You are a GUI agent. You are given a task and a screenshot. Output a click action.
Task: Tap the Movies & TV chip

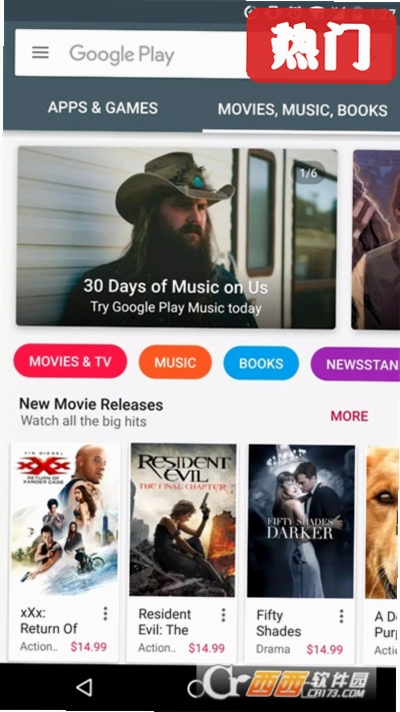point(70,361)
